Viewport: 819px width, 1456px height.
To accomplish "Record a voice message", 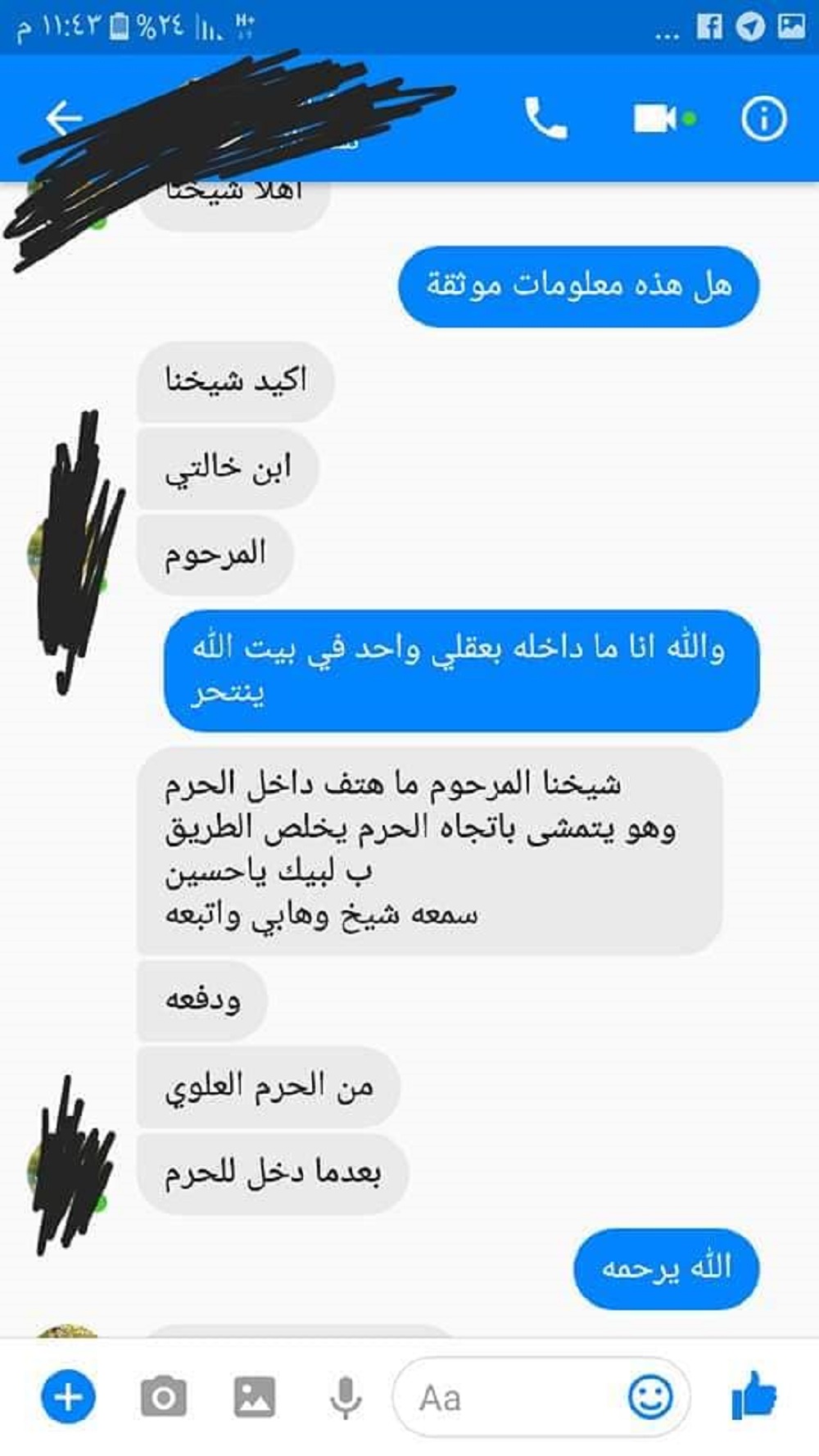I will (x=346, y=1397).
